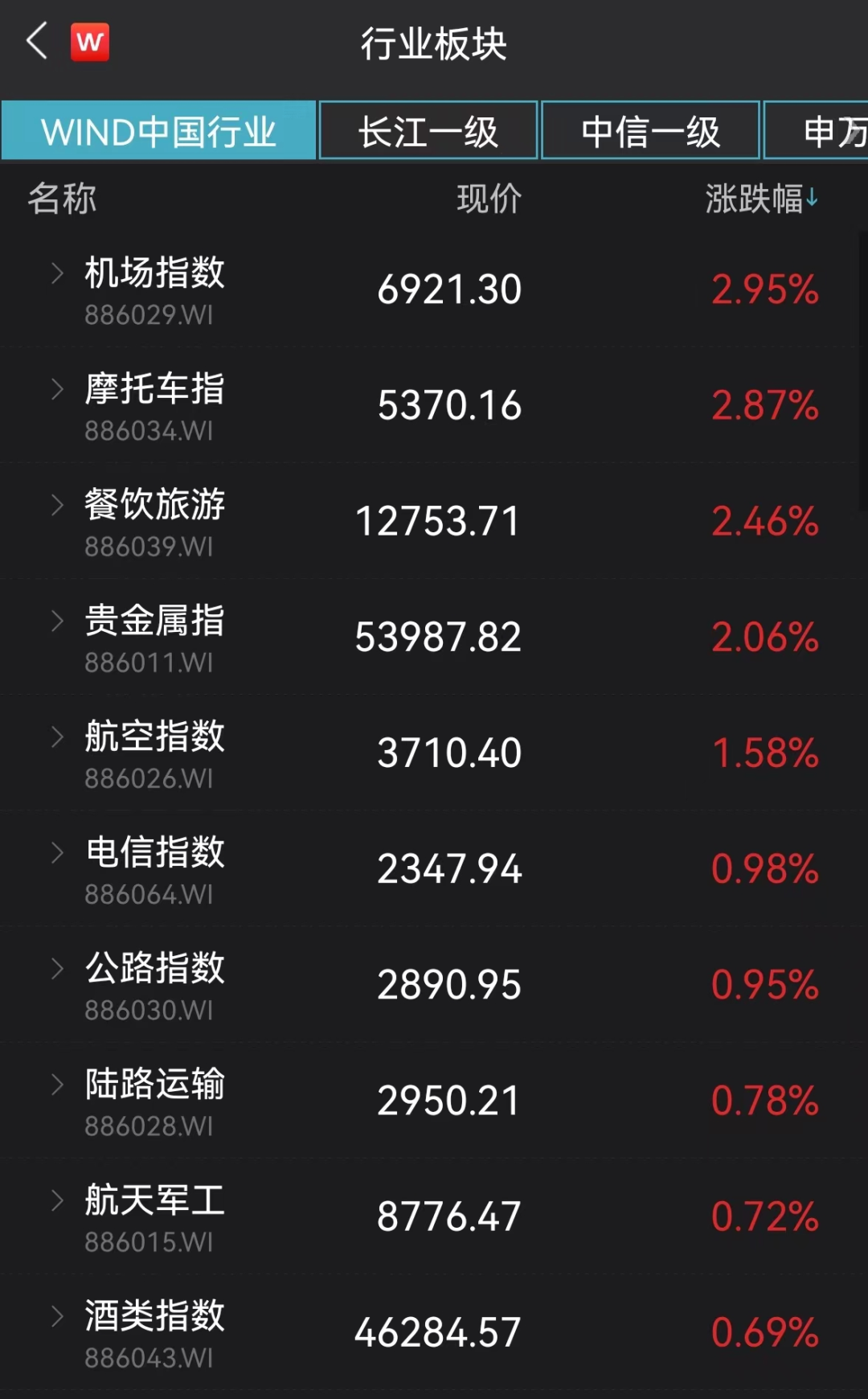868x1399 pixels.
Task: Open the 摩托车指 index row
Action: (x=434, y=405)
